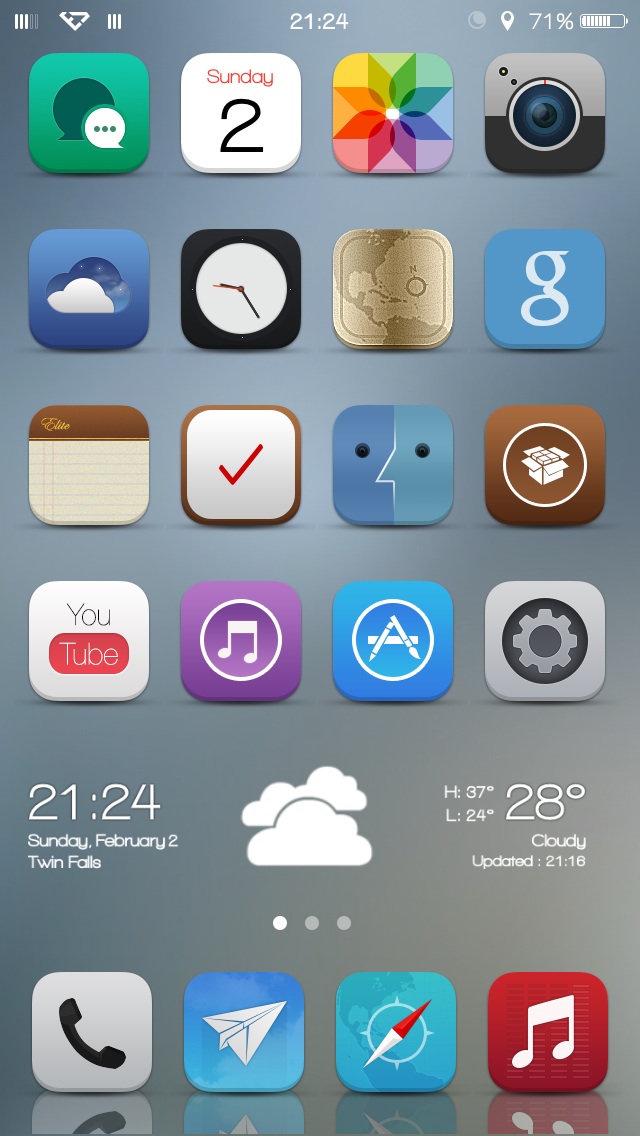Open the blue cloud Weather app

click(x=89, y=289)
